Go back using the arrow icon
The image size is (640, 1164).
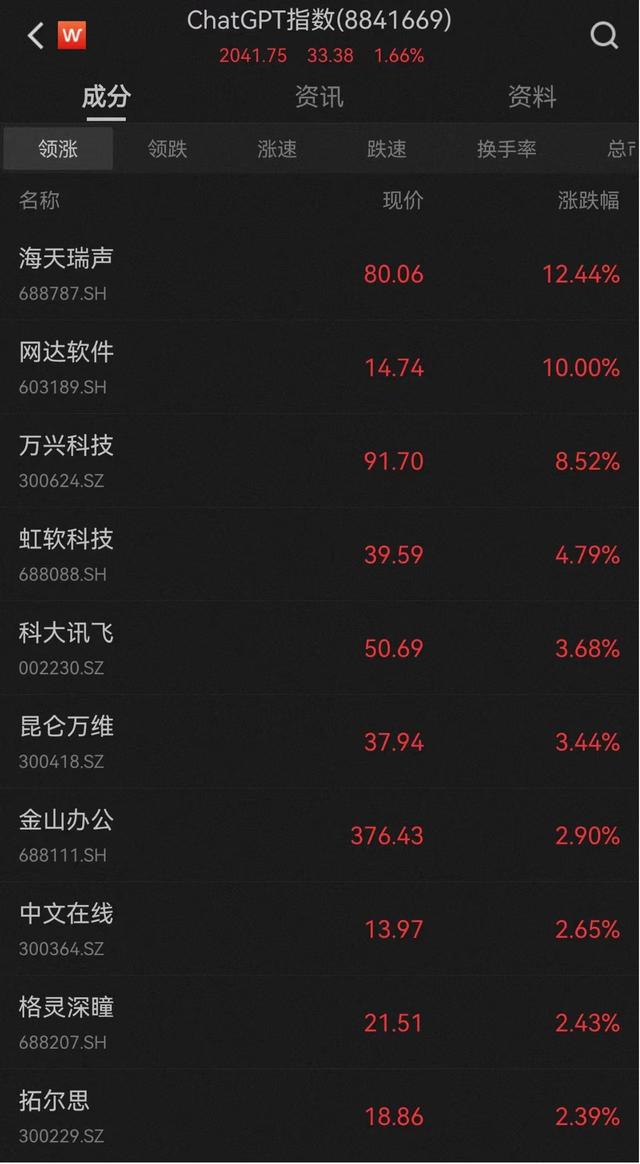36,36
